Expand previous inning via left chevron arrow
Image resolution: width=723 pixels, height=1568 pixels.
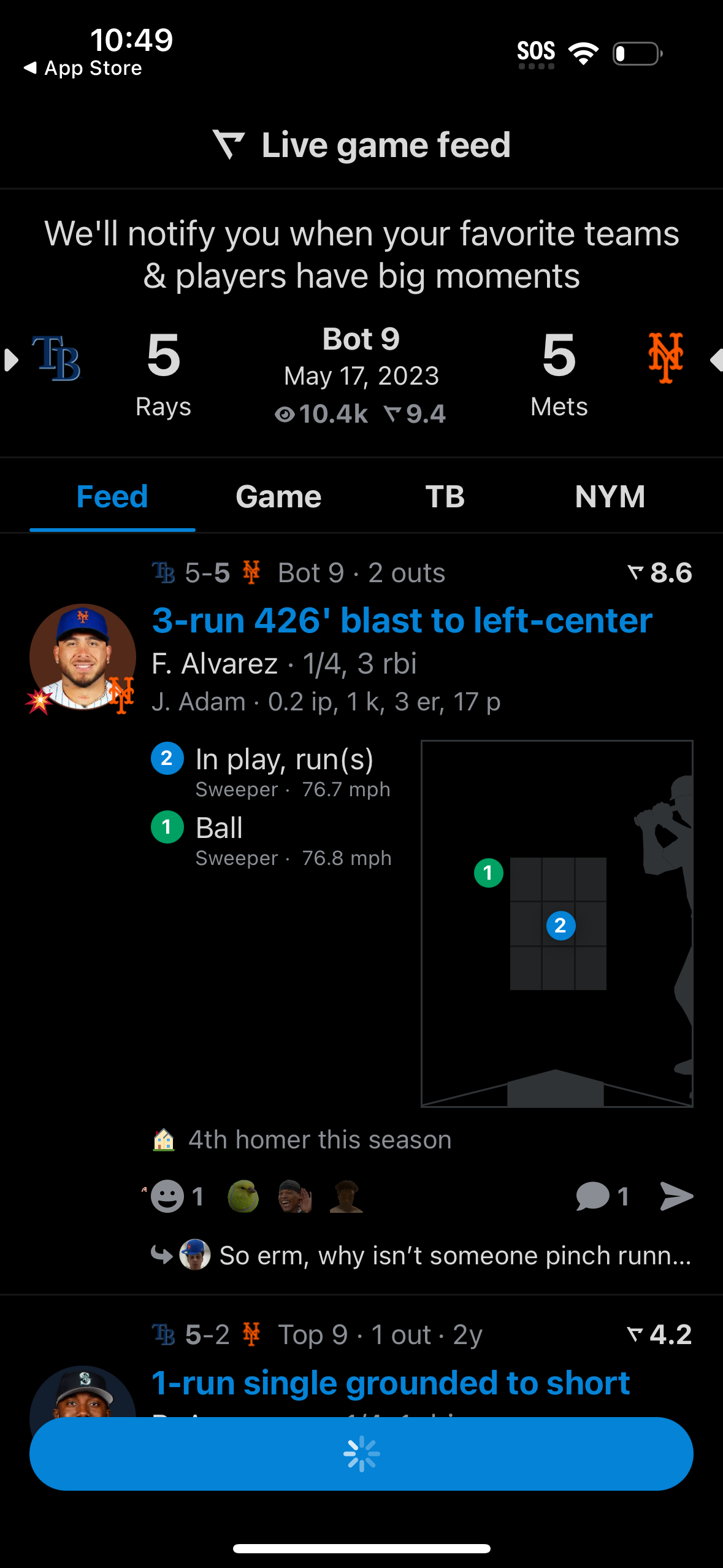(11, 361)
